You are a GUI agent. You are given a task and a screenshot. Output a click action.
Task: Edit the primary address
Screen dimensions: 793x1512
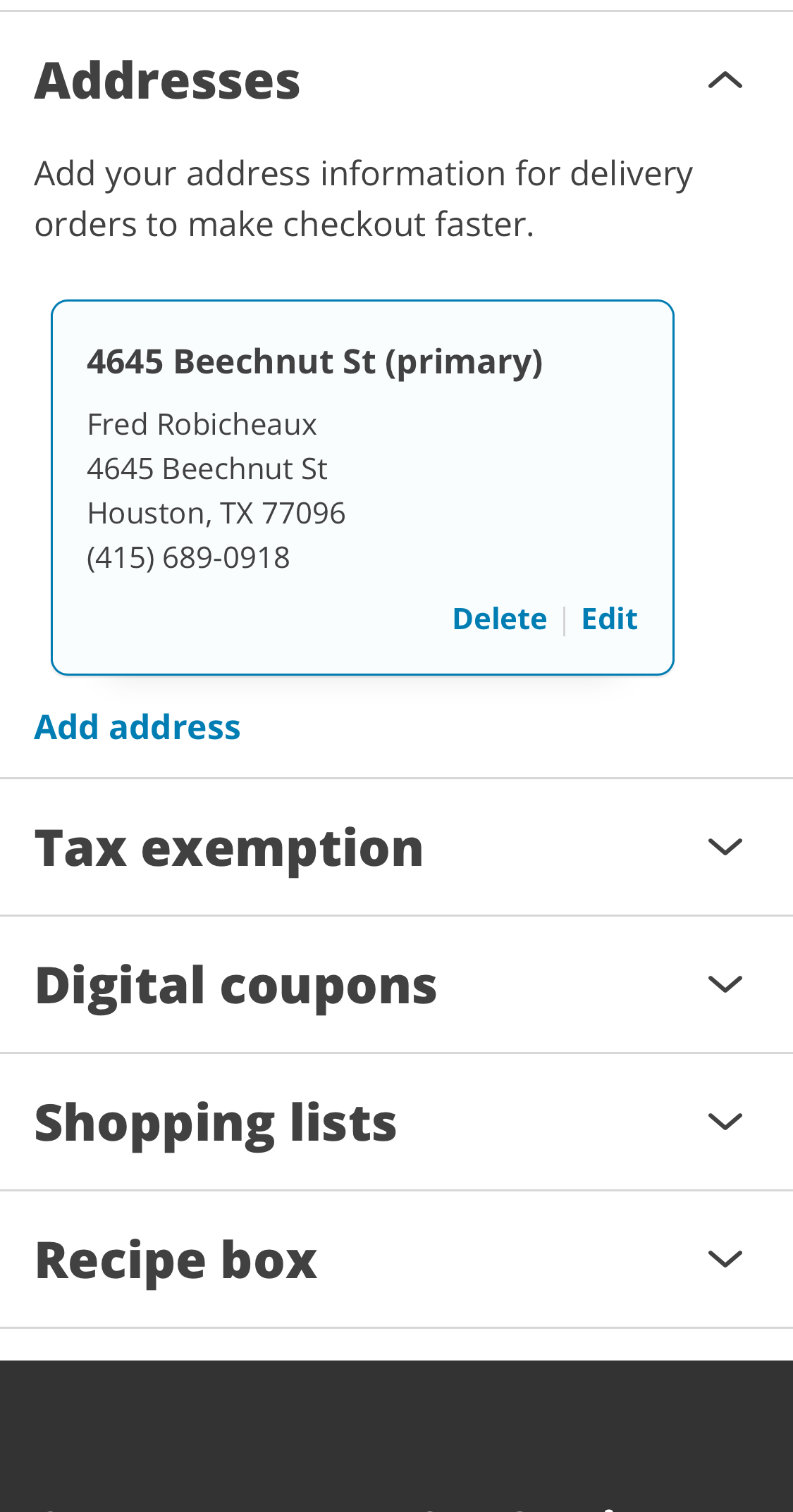[x=609, y=619]
